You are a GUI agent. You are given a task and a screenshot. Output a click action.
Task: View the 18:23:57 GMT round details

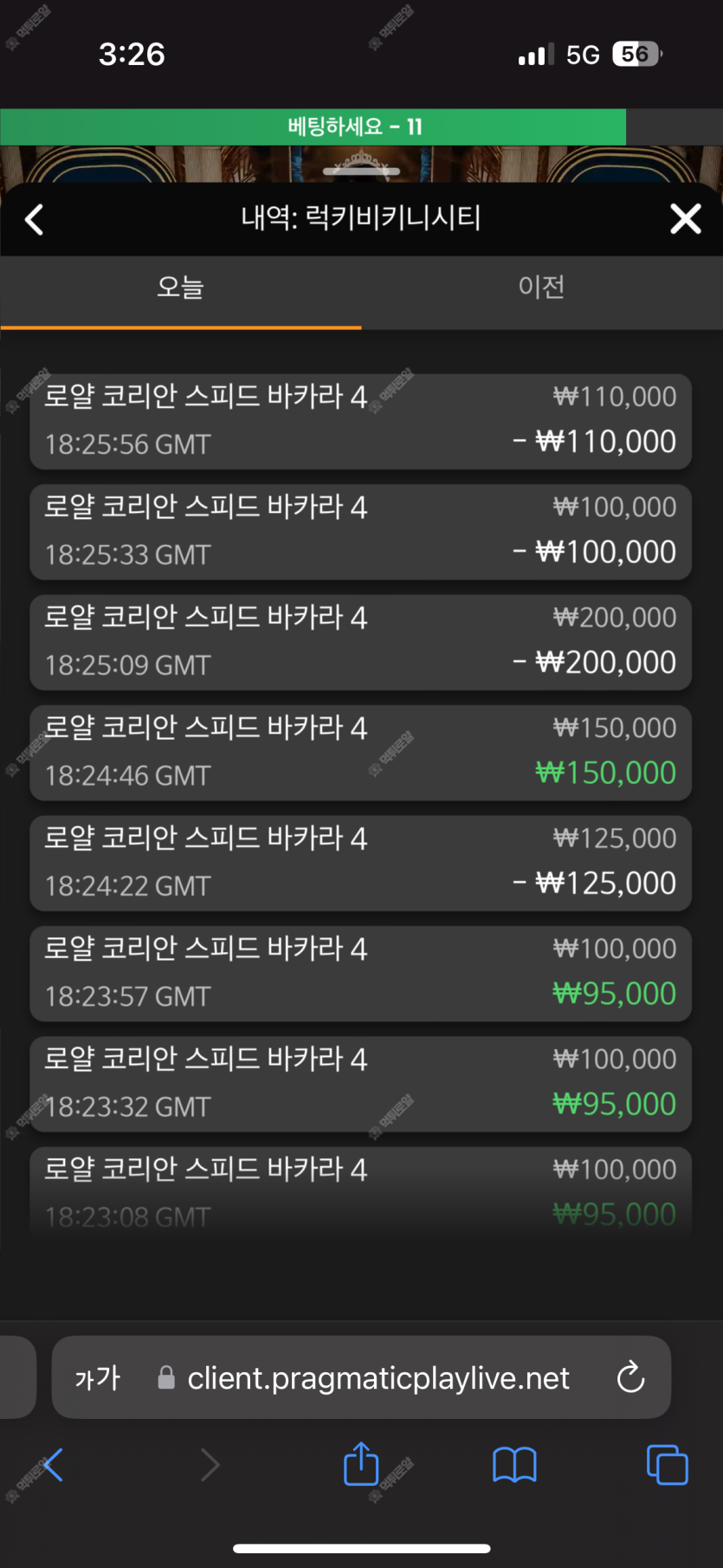point(361,974)
